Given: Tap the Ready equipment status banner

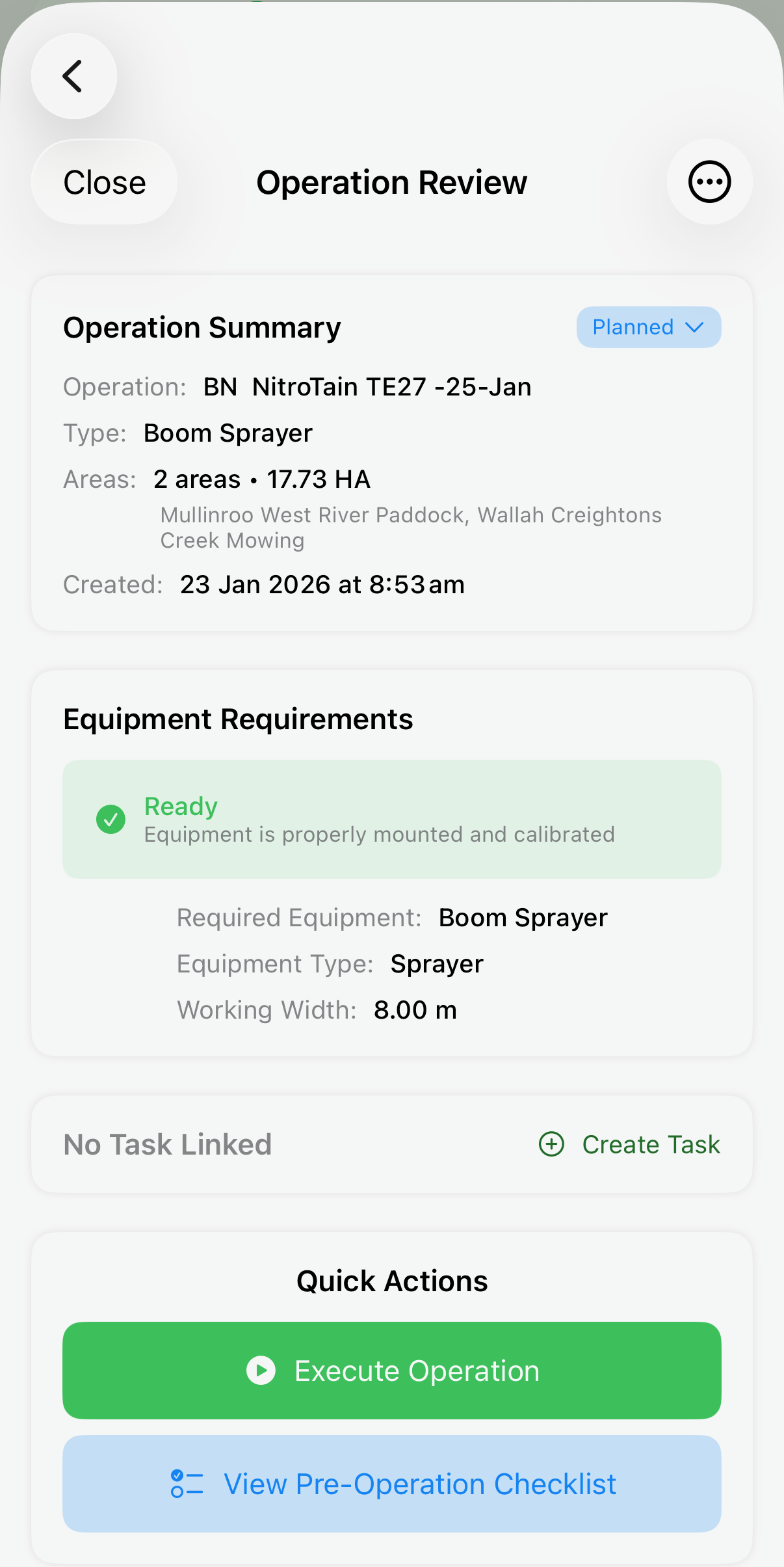Looking at the screenshot, I should coord(391,820).
